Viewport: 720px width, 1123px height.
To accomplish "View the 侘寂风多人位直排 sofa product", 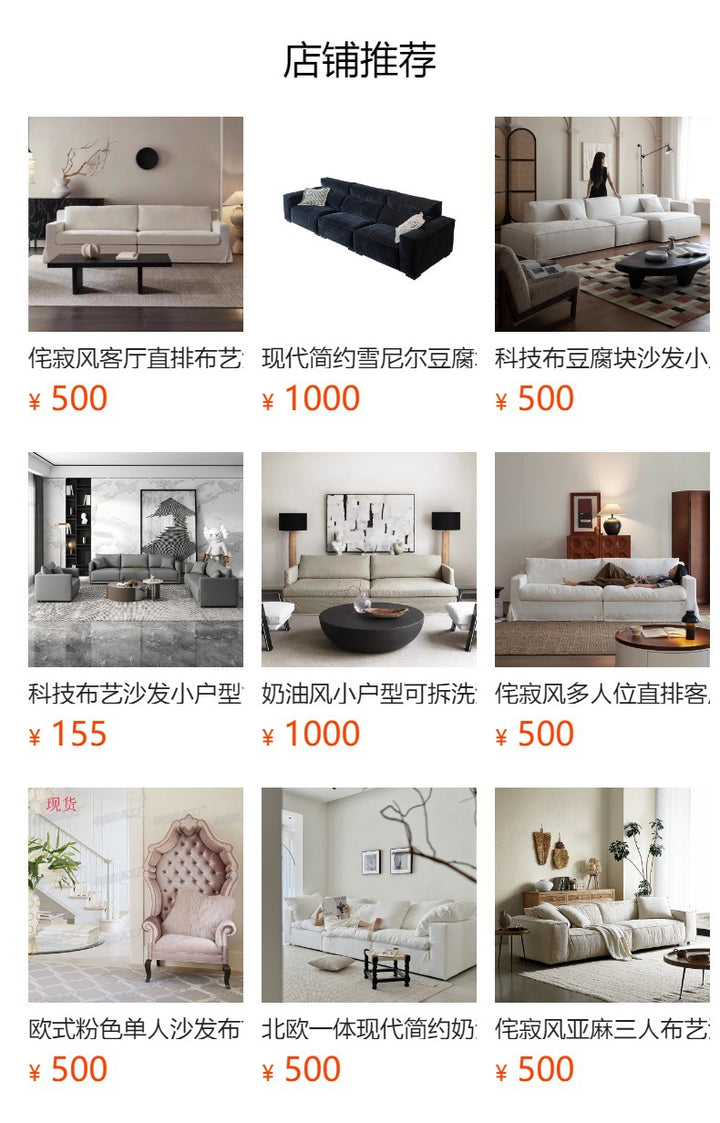I will click(602, 559).
